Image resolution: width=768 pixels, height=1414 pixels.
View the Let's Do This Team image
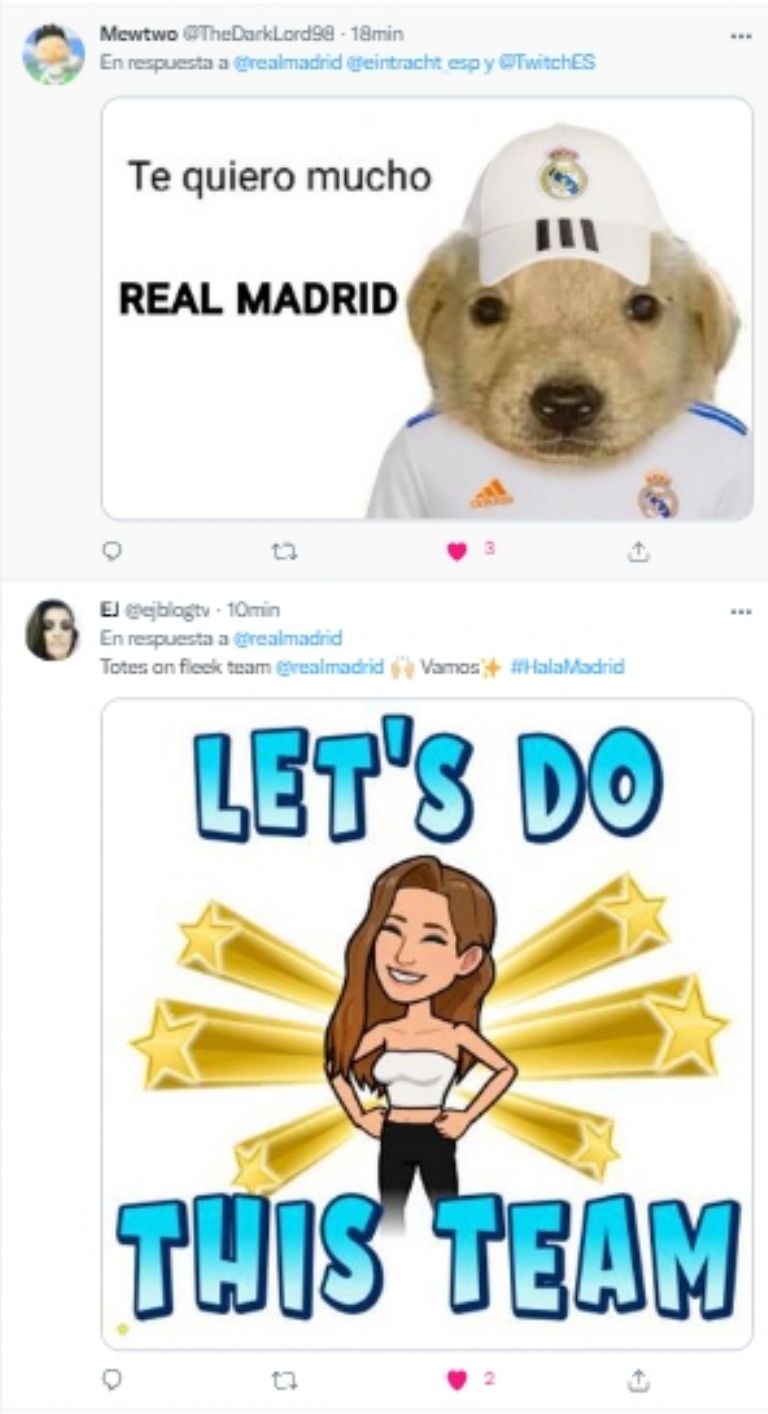click(x=427, y=1022)
